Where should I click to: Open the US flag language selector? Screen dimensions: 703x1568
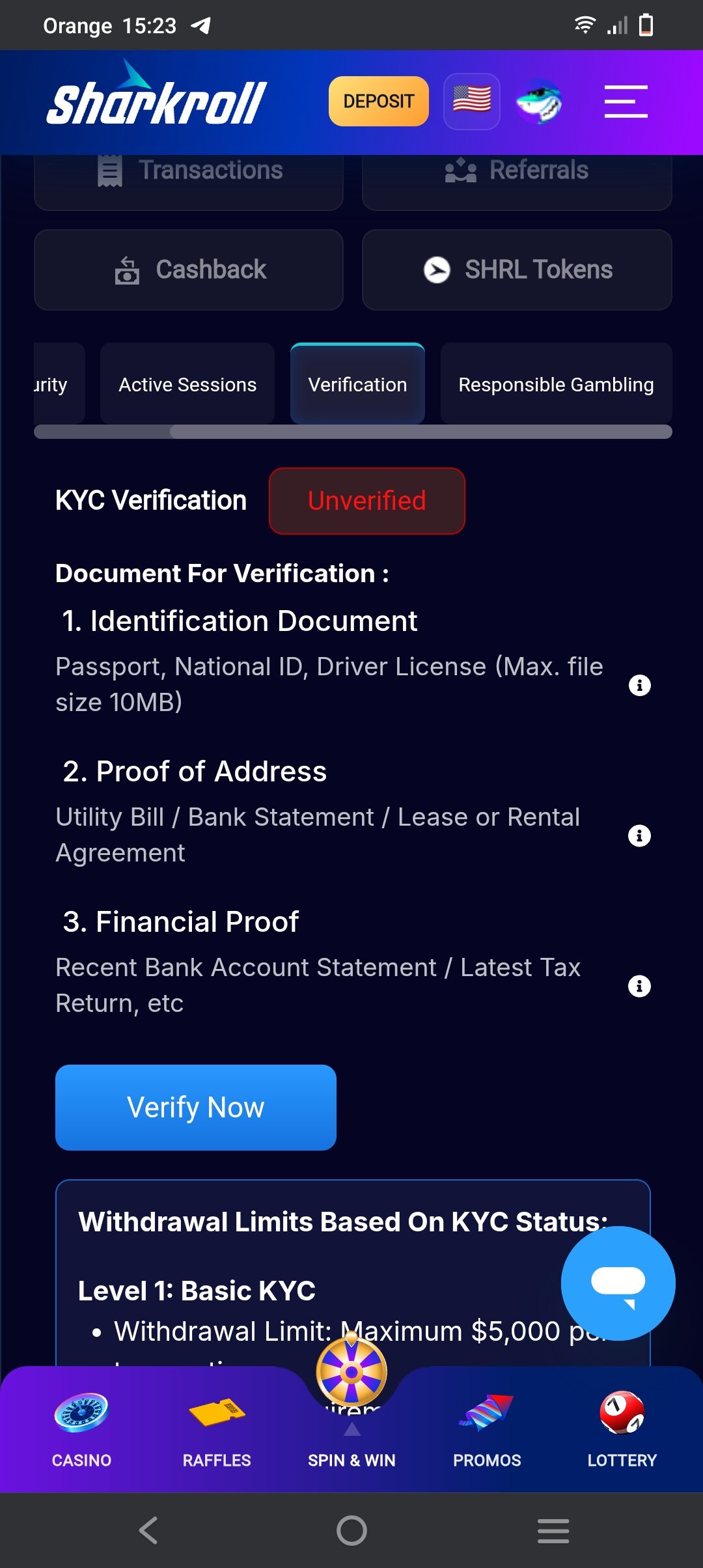[472, 101]
